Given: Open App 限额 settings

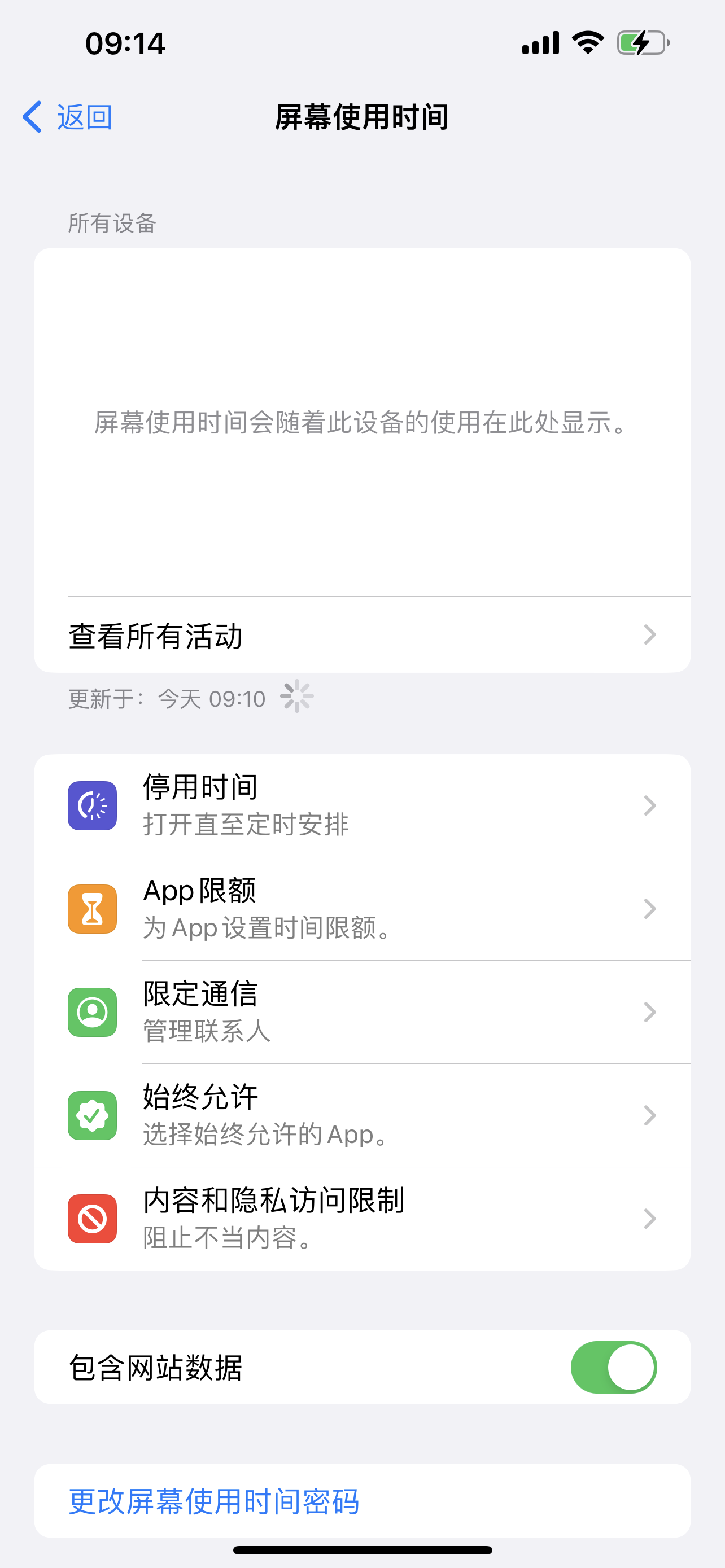Looking at the screenshot, I should pos(361,909).
